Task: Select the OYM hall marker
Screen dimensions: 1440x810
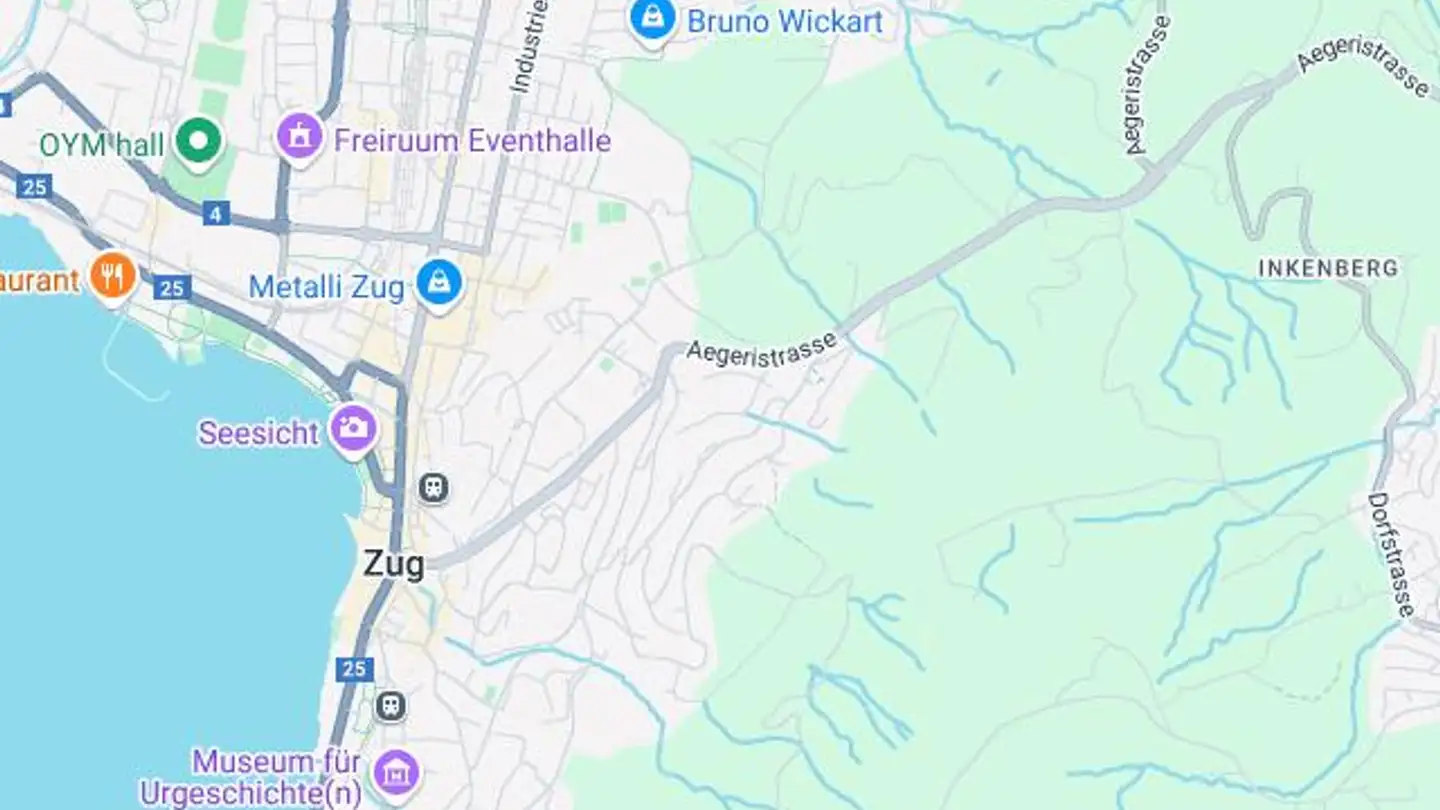Action: [198, 141]
